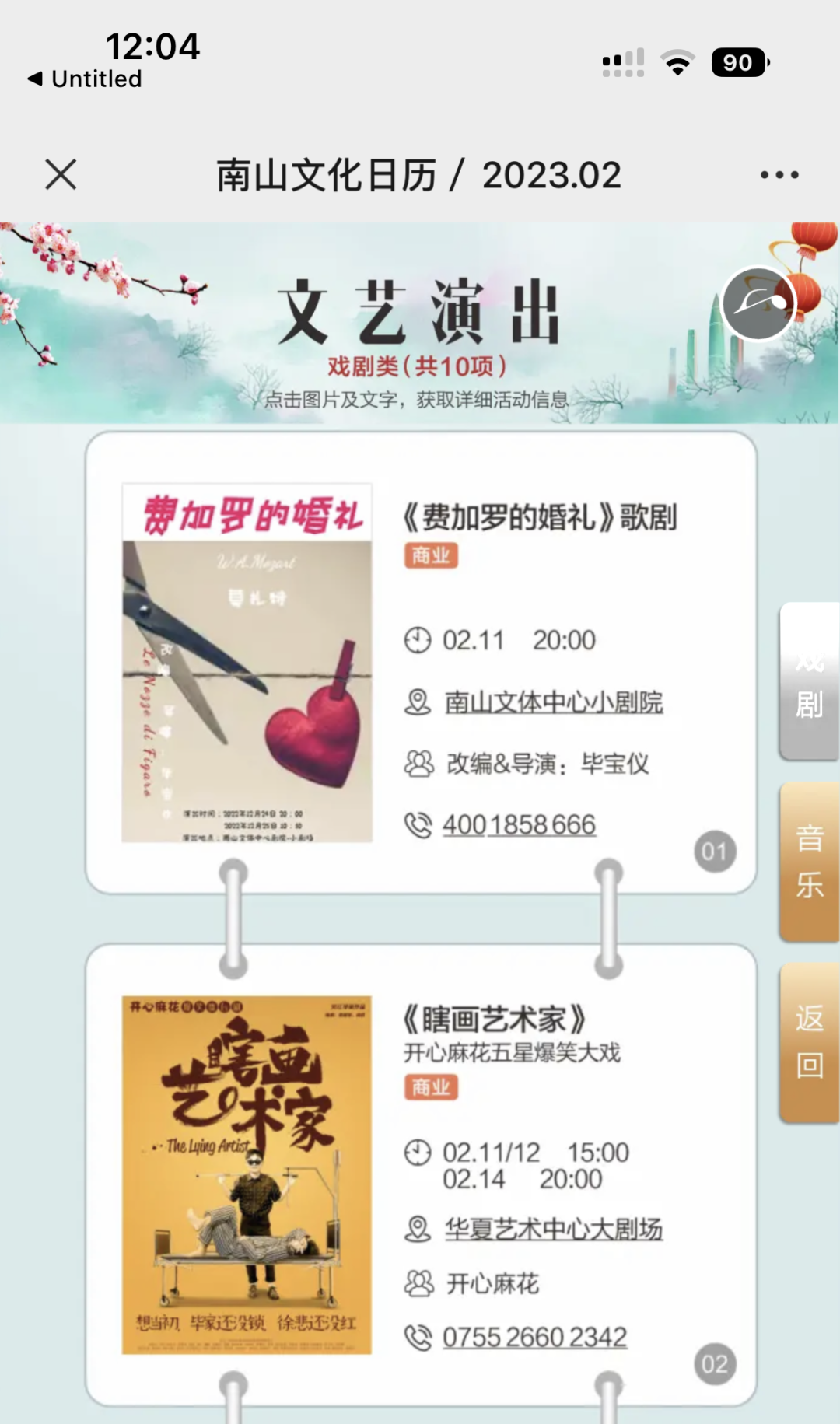Tap the 返回 side tab
Screen dimensions: 840x1424
click(809, 1042)
